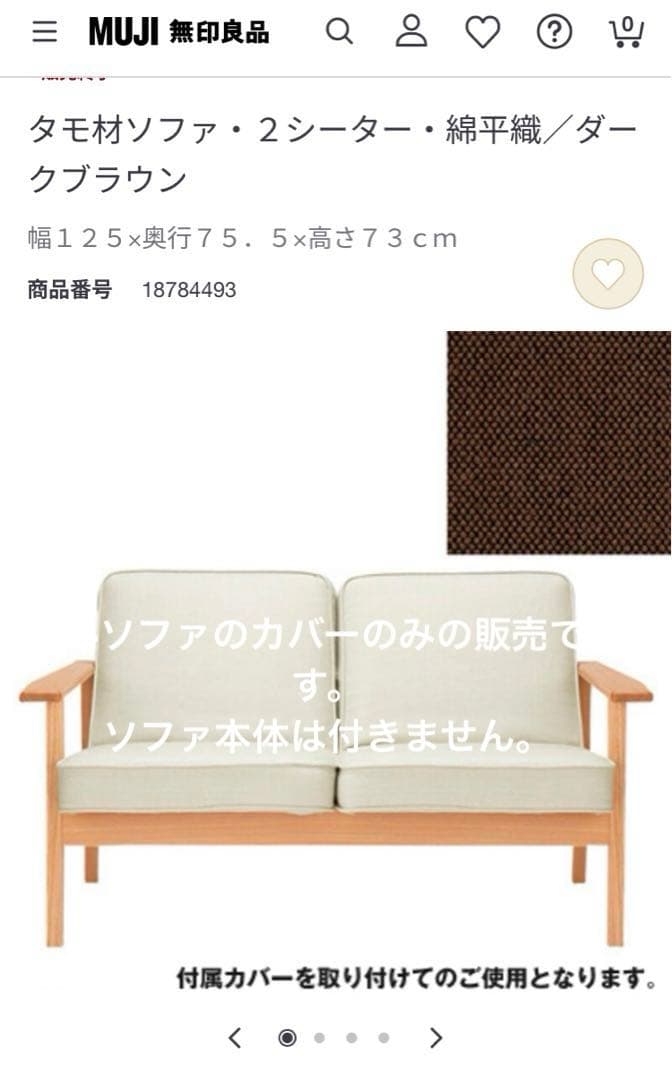Open the hamburger menu
This screenshot has width=672, height=1080.
click(x=44, y=32)
